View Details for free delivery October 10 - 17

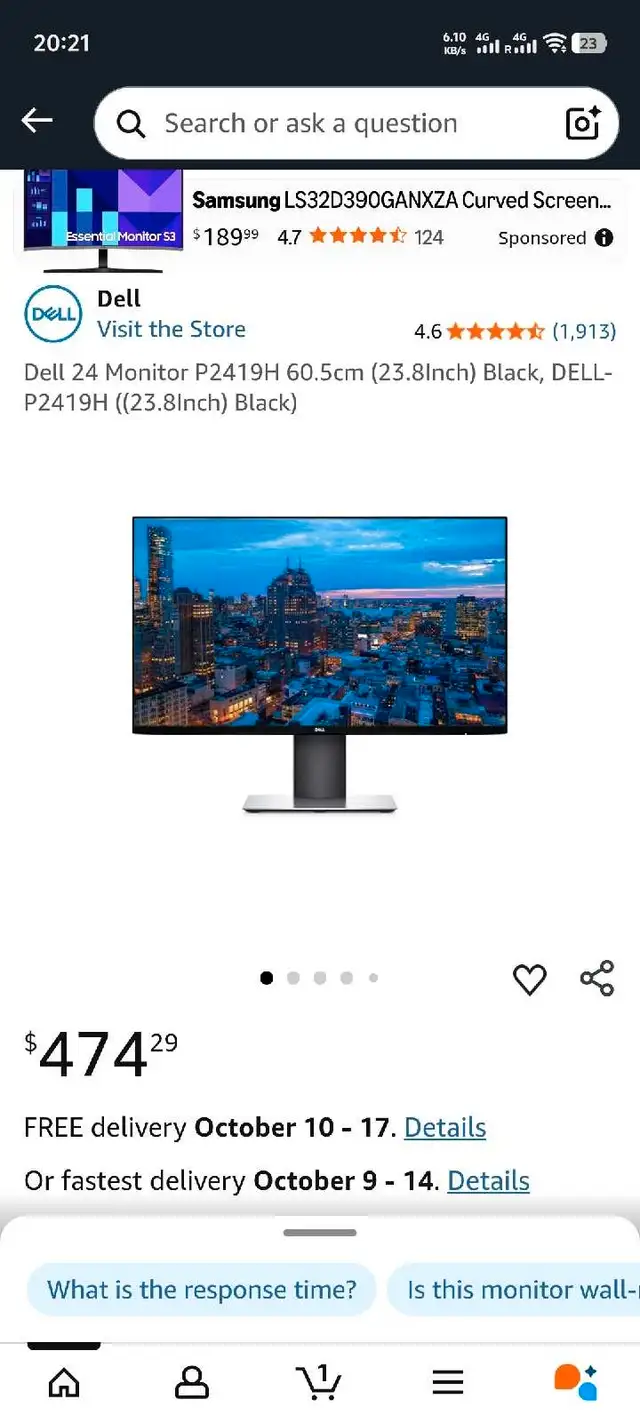[445, 1128]
